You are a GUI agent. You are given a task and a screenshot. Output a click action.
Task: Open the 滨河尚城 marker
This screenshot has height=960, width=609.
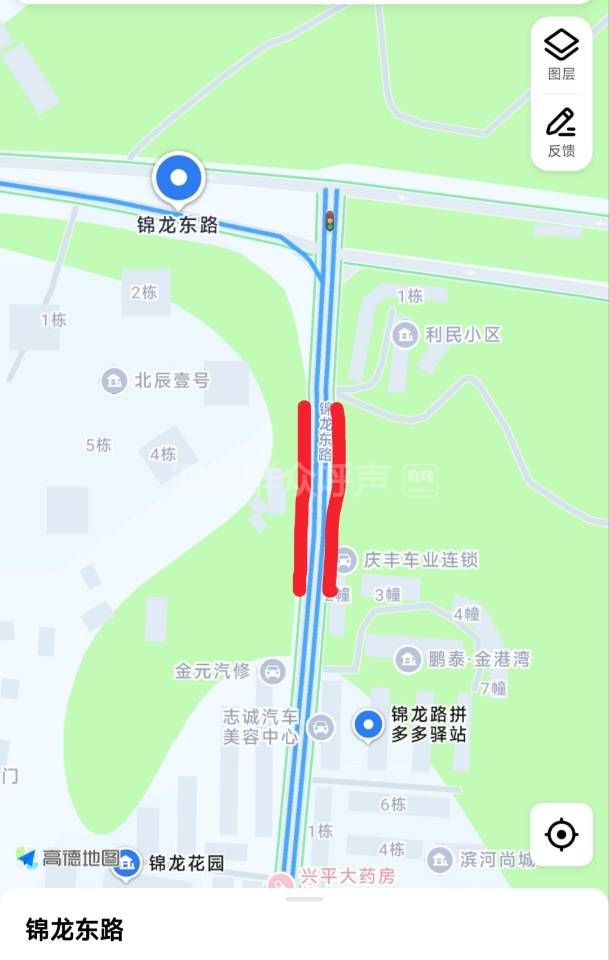click(440, 859)
